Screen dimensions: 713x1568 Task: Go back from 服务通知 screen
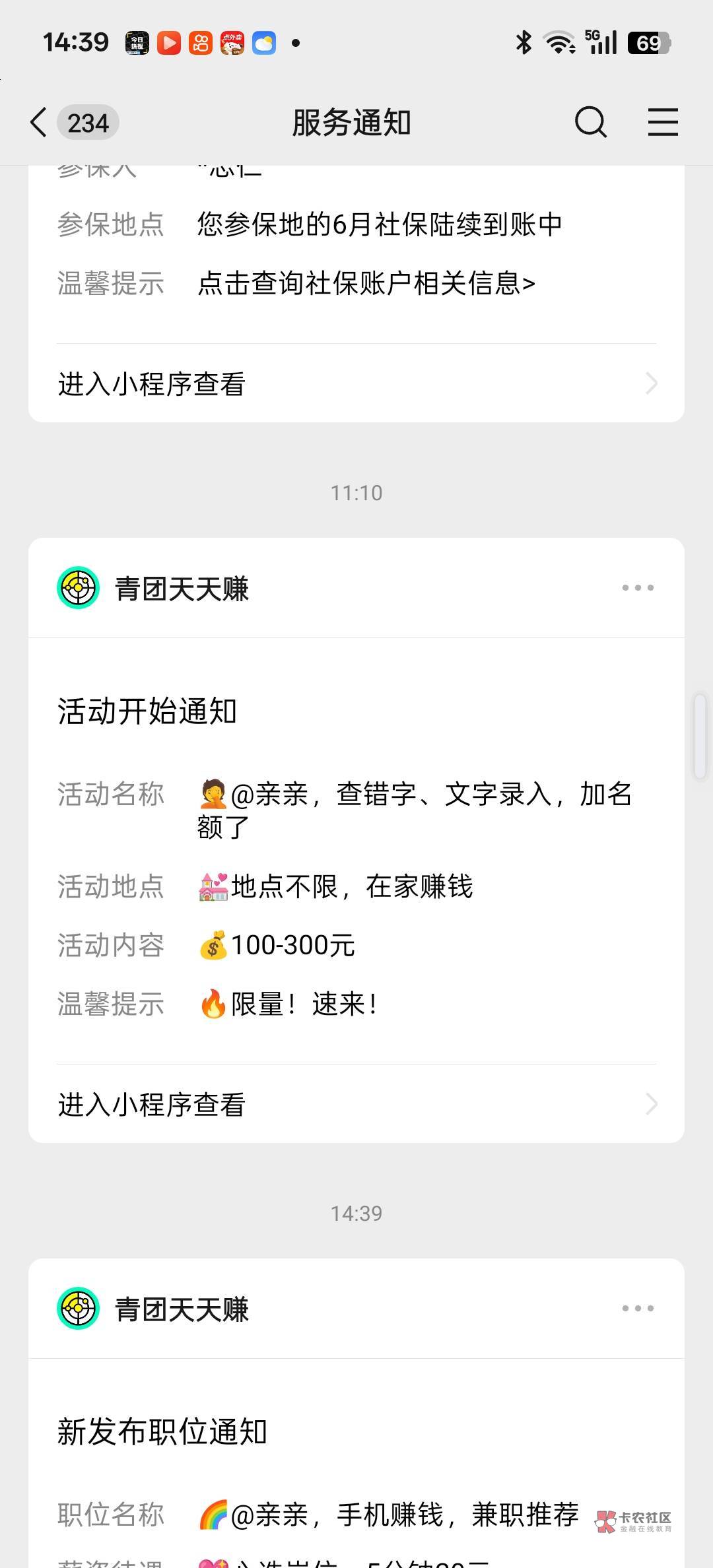click(x=40, y=123)
